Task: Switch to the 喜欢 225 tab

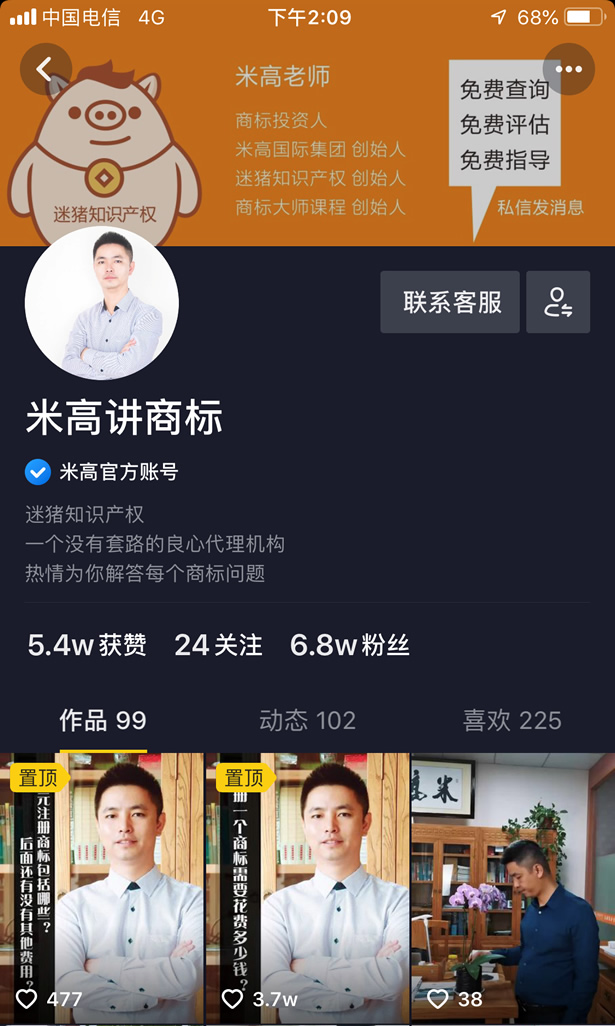Action: (511, 720)
